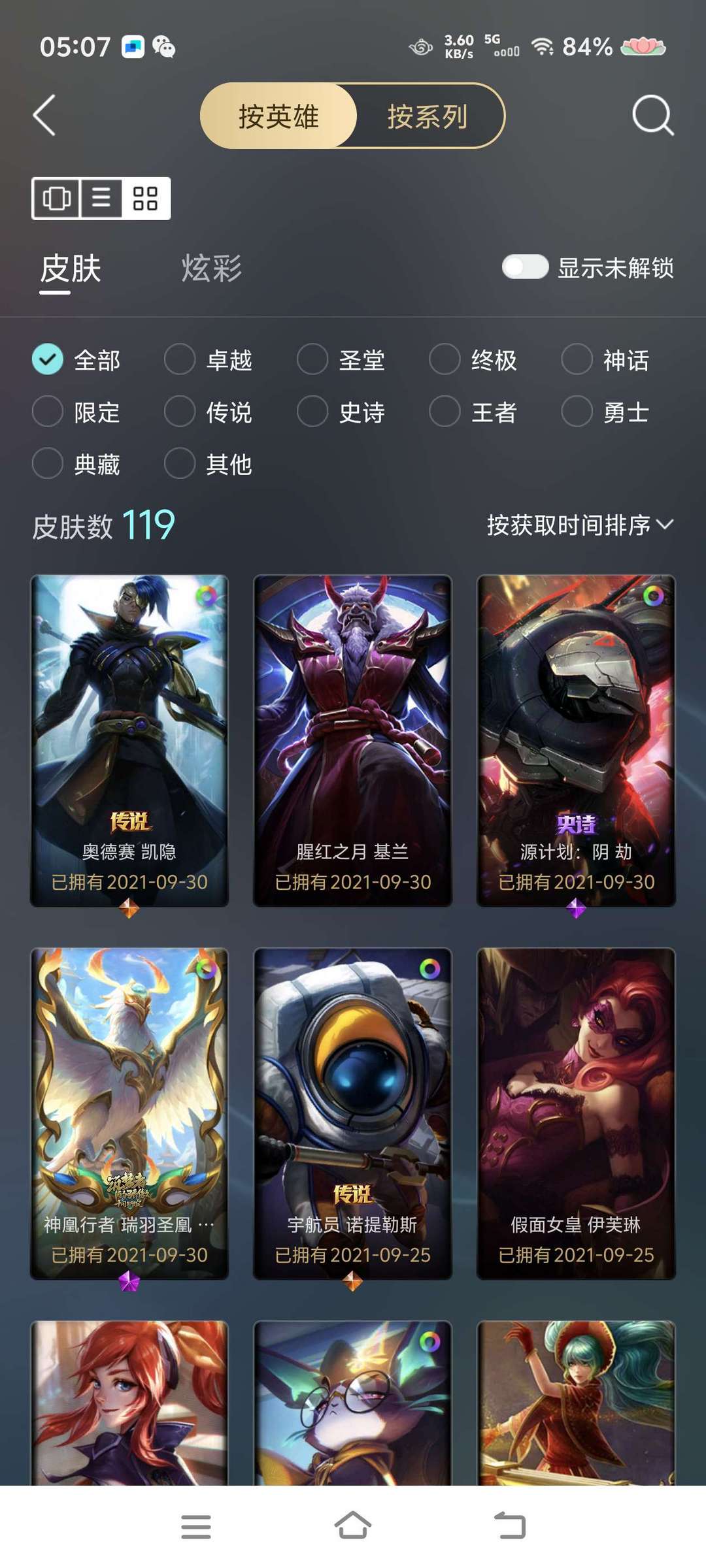
Task: Switch to the 按系列 segment
Action: click(x=428, y=116)
